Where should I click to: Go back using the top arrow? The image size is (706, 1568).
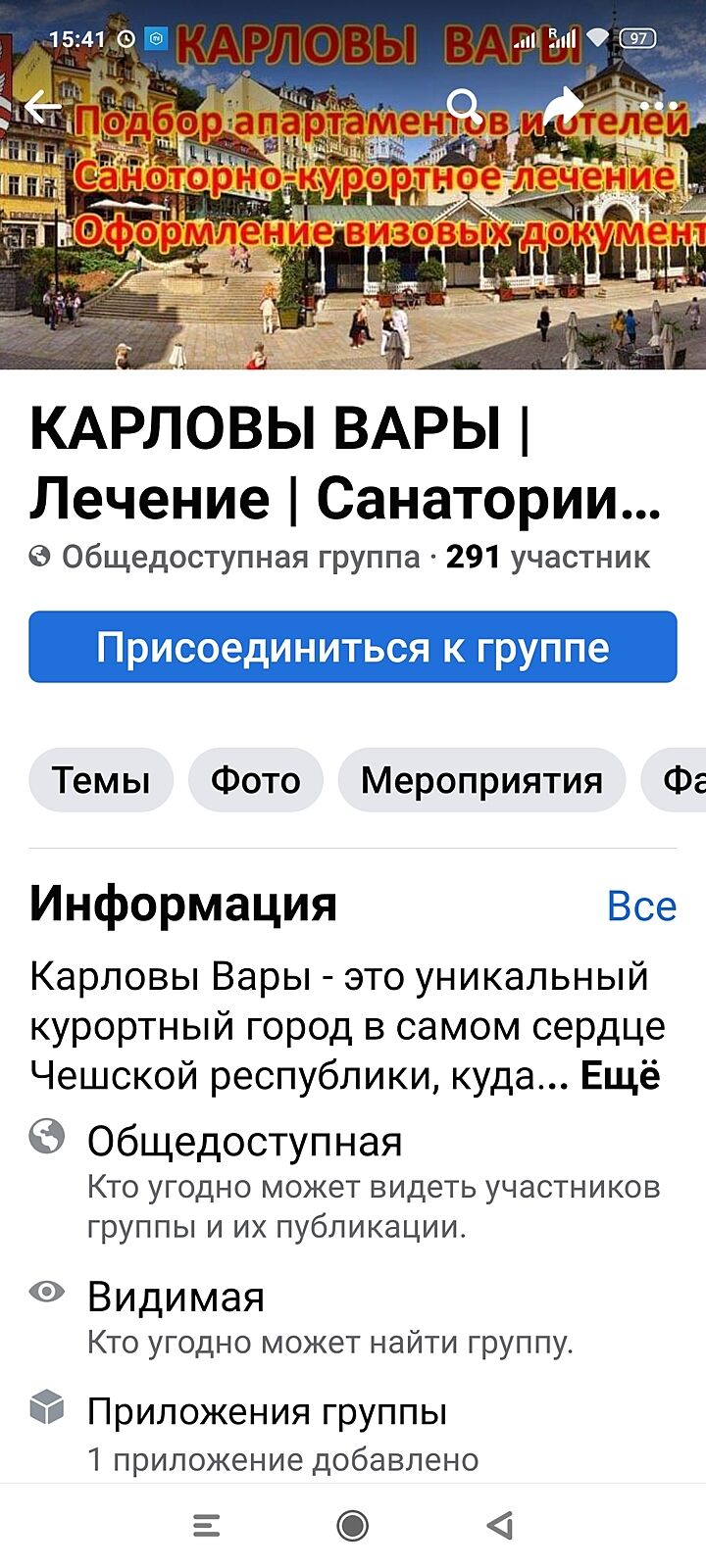[42, 107]
